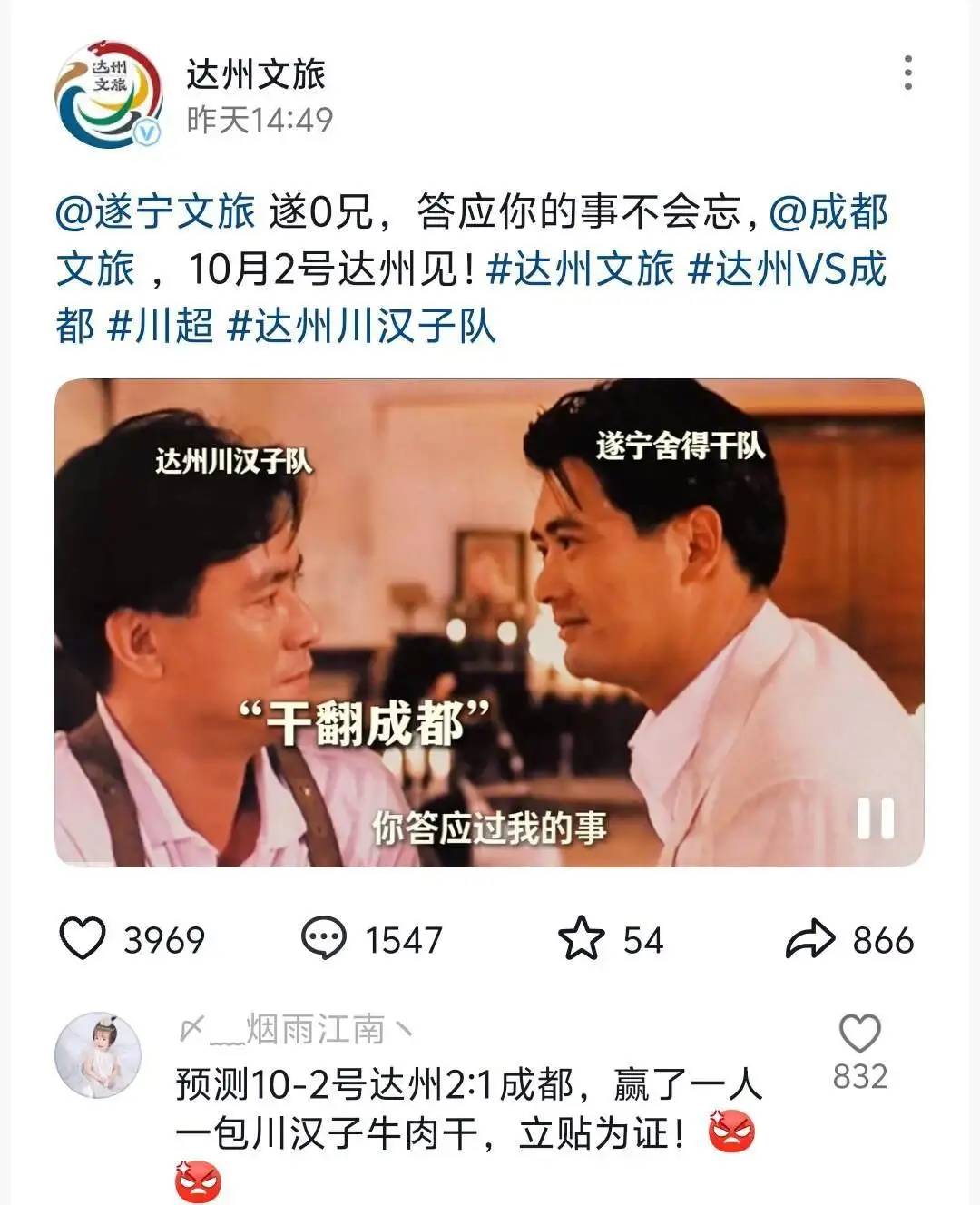Click the verified badge on 达州文旅 avatar
Viewport: 980px width, 1205px height.
[145, 128]
